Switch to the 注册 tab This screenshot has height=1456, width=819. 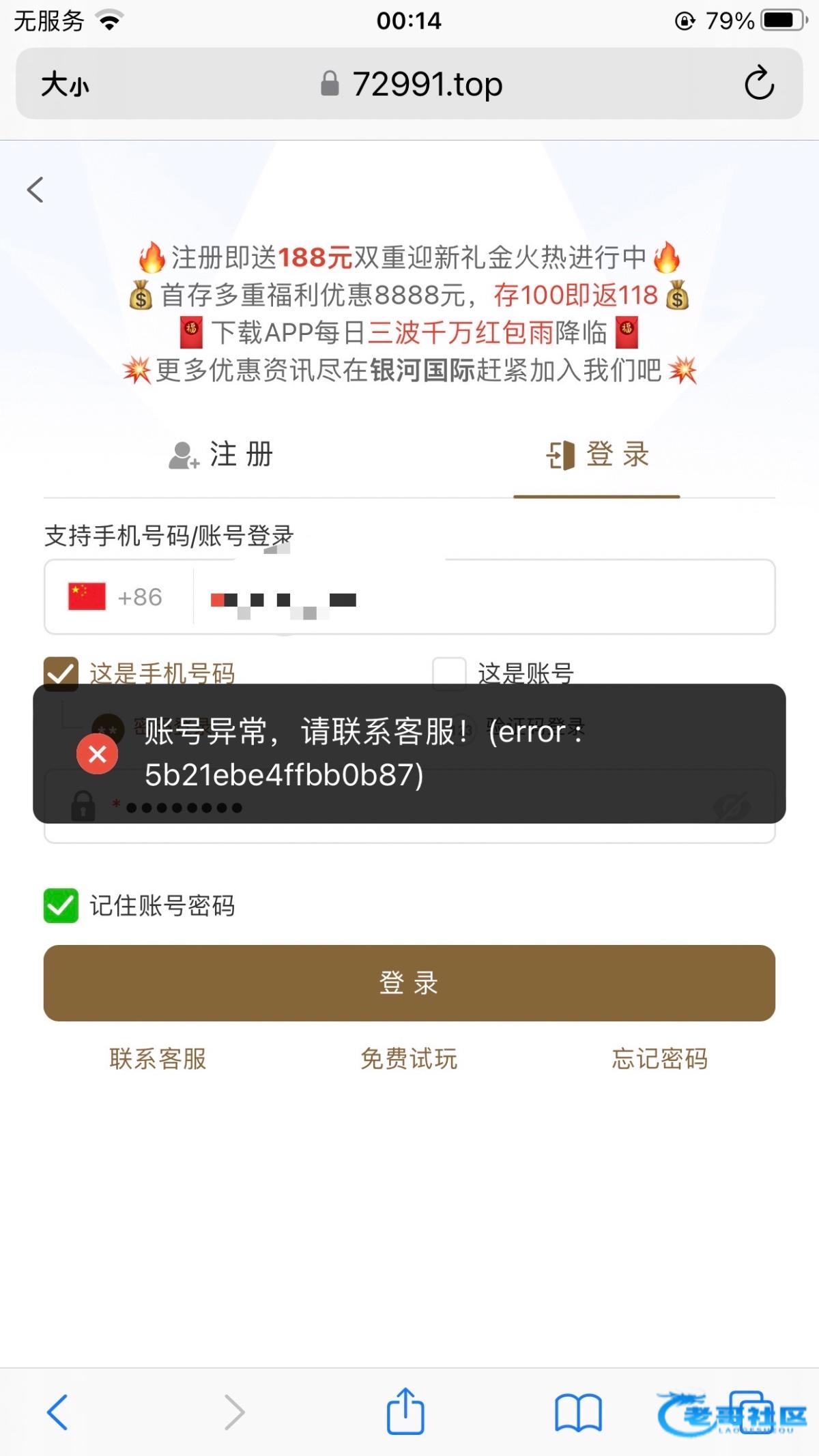(x=222, y=454)
